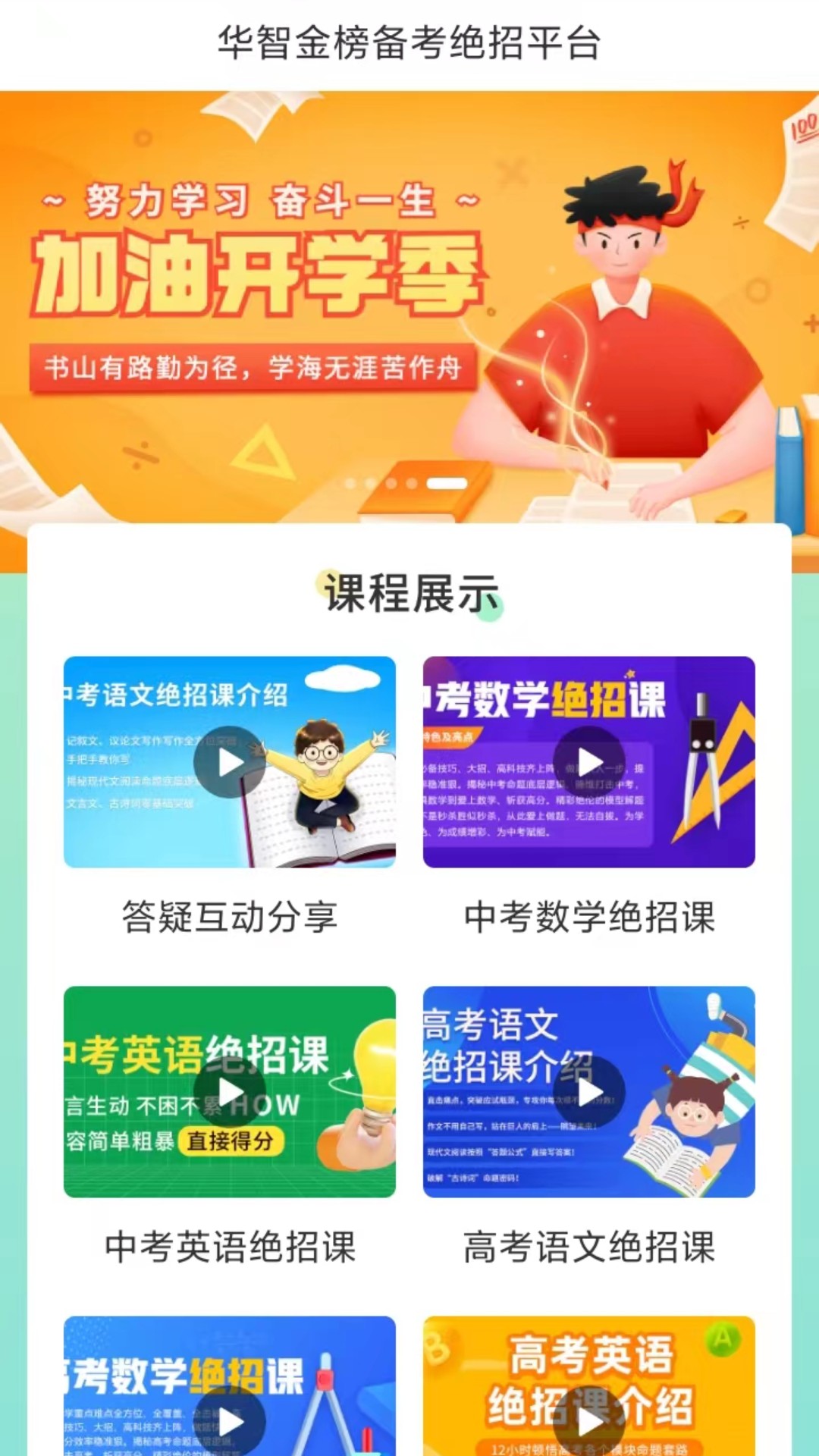819x1456 pixels.
Task: Play the 高考语文绝招课 video
Action: [589, 1092]
